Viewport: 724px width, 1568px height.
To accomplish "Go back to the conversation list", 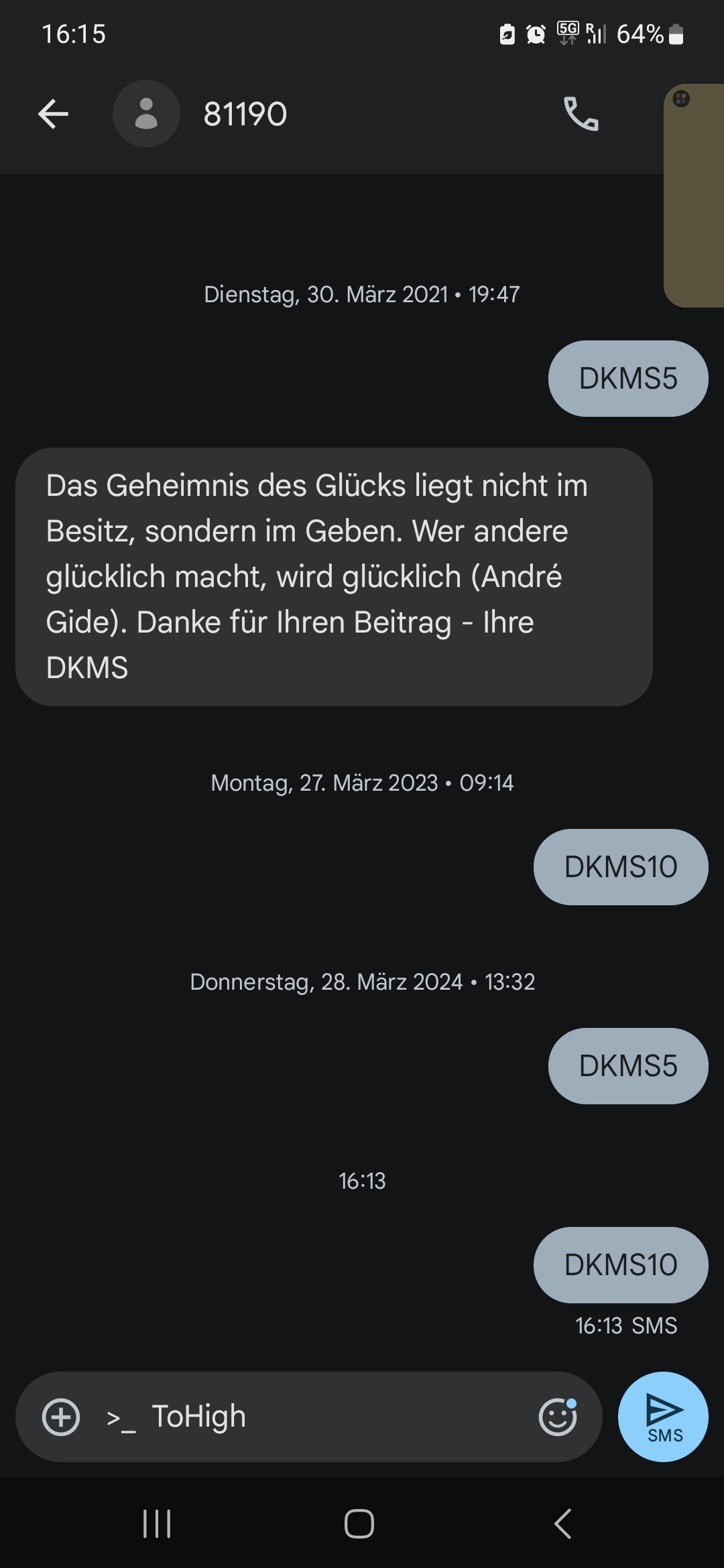I will [x=54, y=114].
